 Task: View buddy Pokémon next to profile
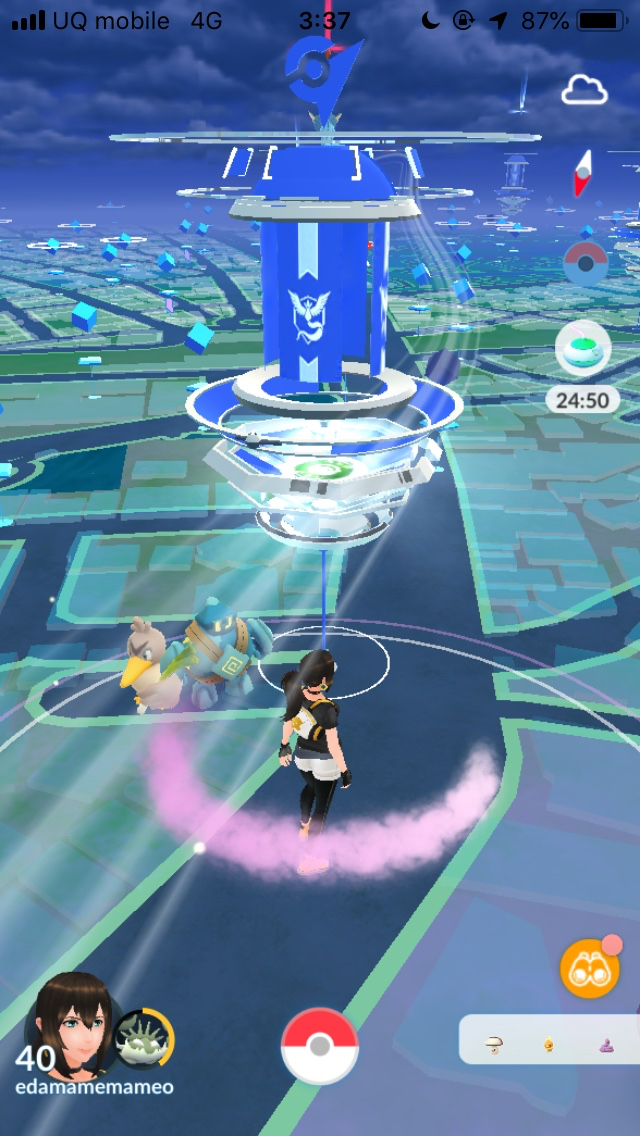click(143, 1040)
